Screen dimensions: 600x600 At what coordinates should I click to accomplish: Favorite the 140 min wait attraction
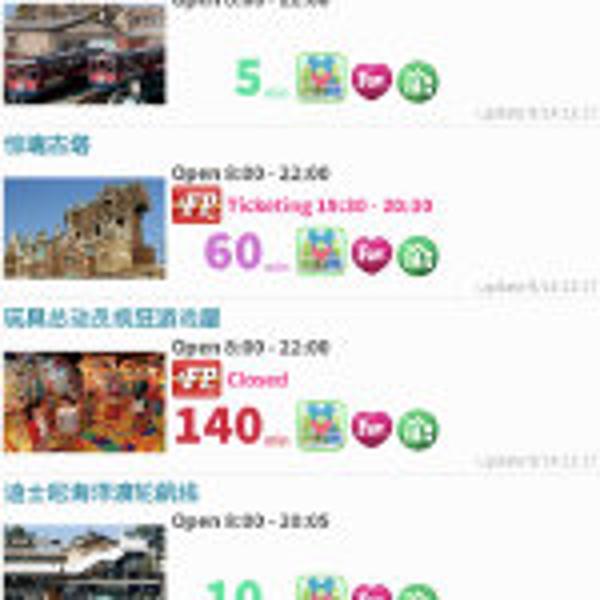[371, 429]
